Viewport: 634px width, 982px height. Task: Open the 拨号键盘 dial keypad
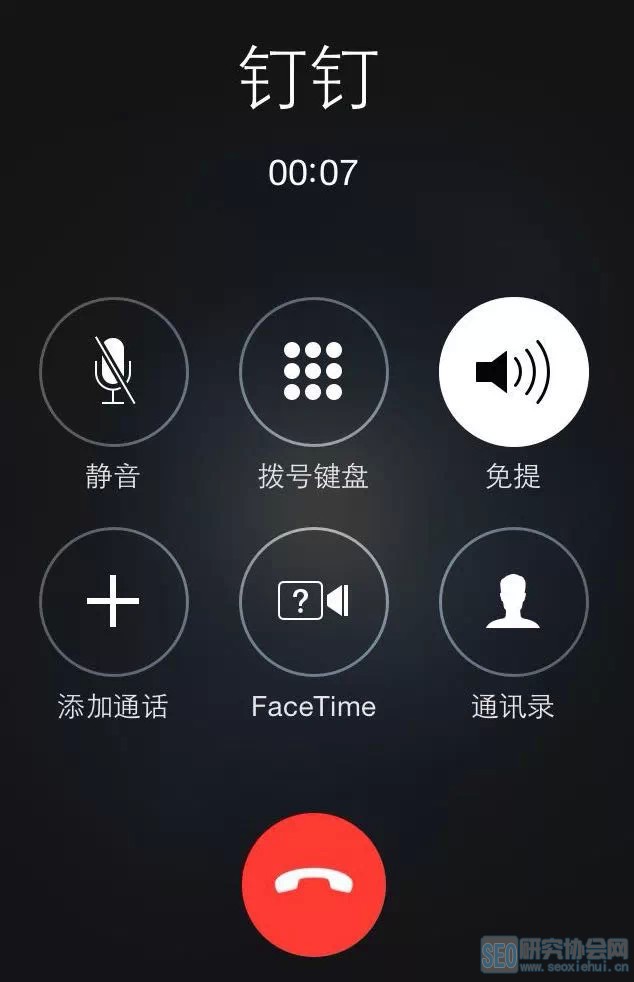pyautogui.click(x=313, y=372)
